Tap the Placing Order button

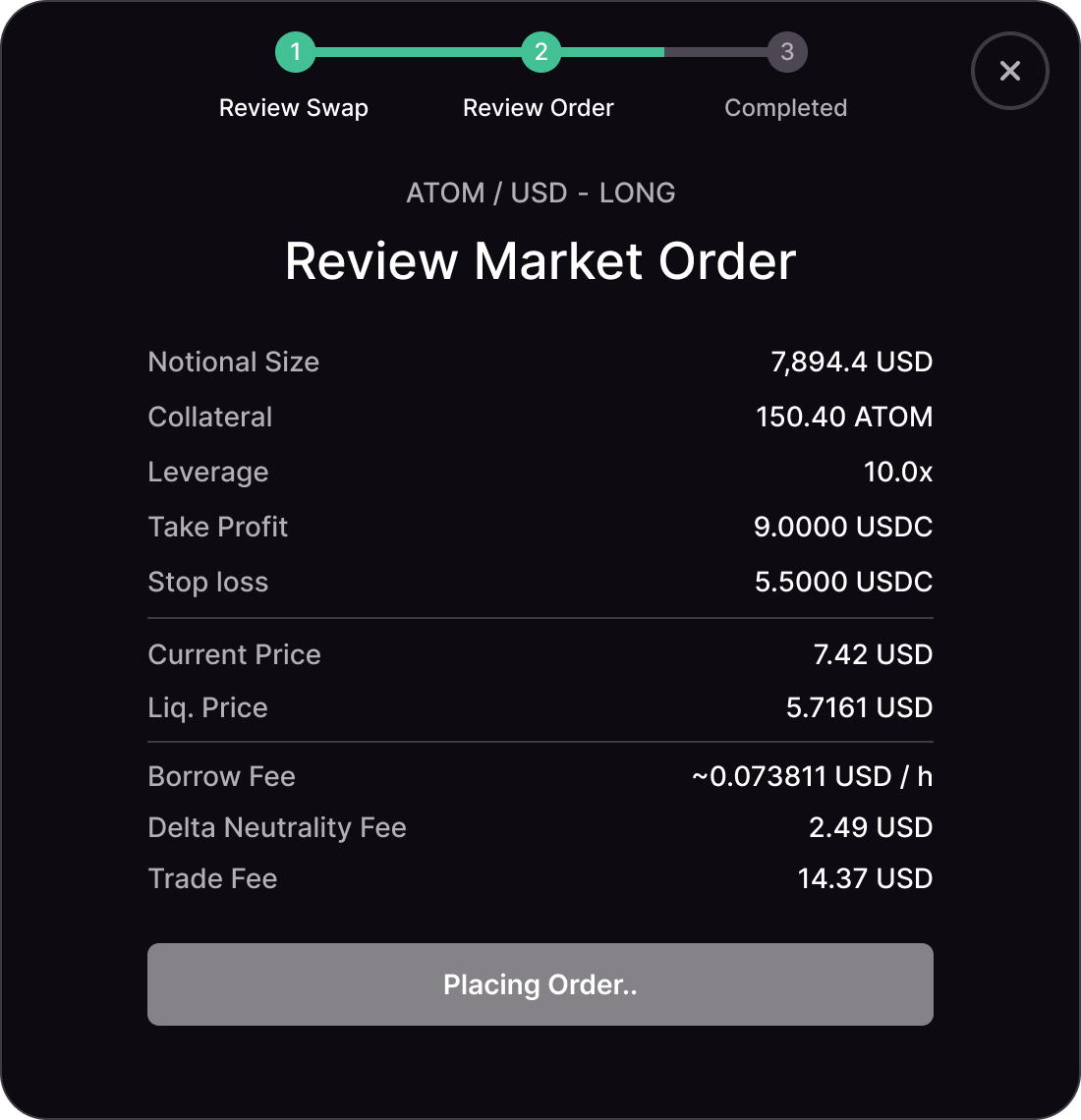(x=540, y=984)
